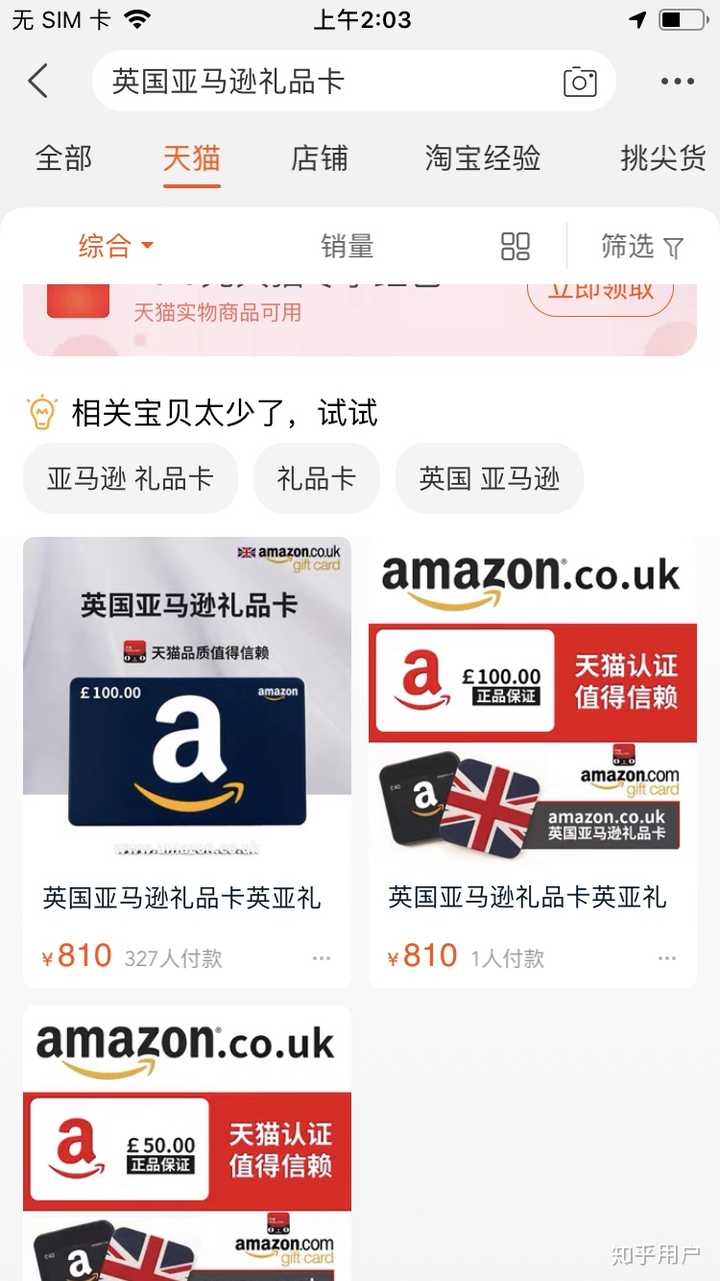Screen dimensions: 720x1281
Task: Sort results by 销量
Action: tap(347, 246)
